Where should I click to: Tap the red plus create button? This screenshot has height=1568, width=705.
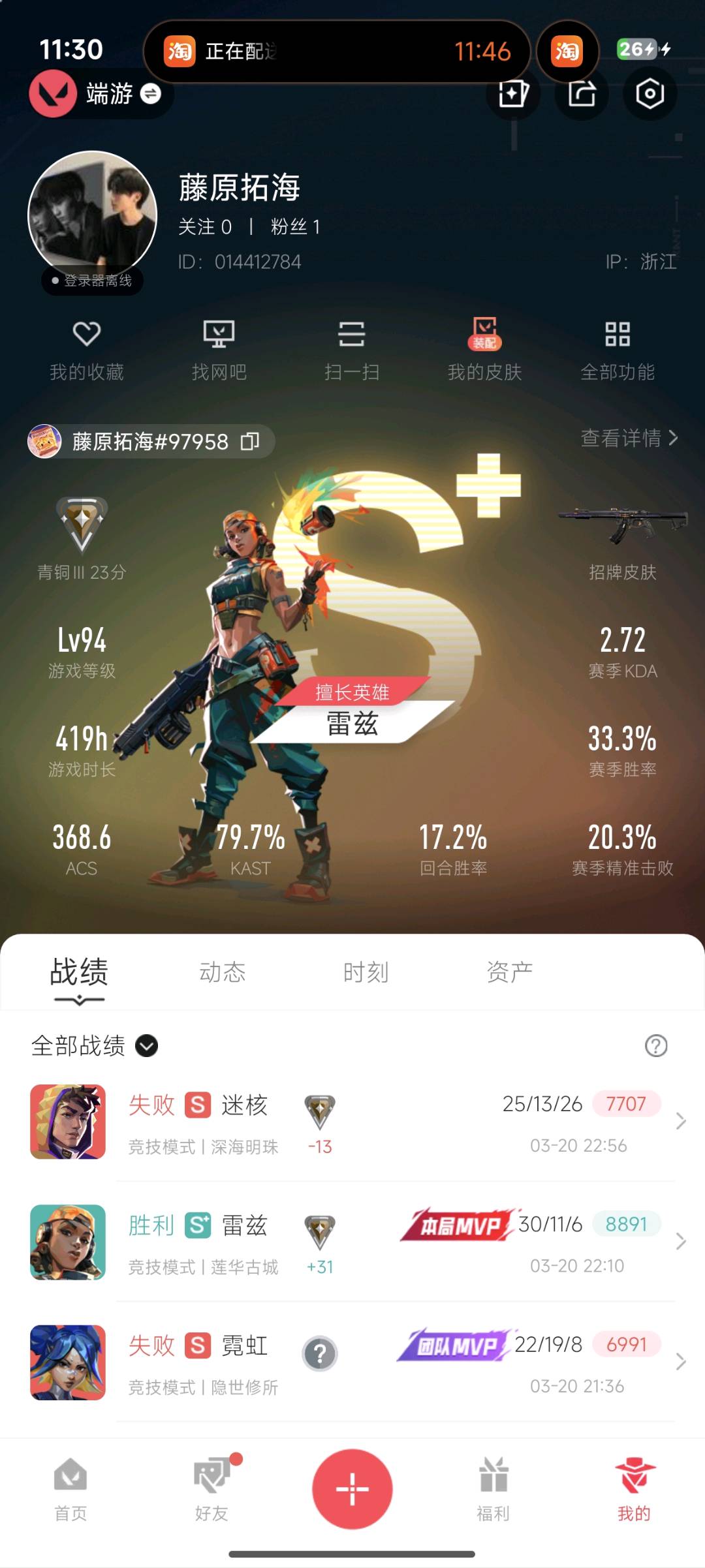tap(352, 1489)
